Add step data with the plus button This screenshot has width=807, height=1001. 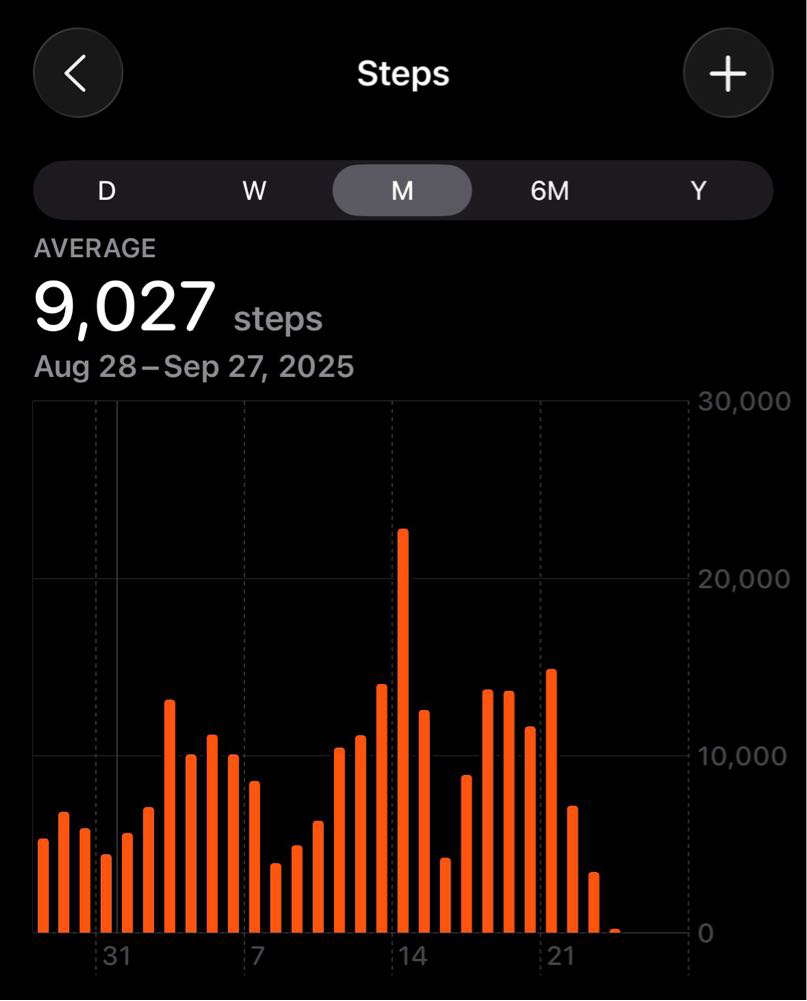[x=728, y=74]
